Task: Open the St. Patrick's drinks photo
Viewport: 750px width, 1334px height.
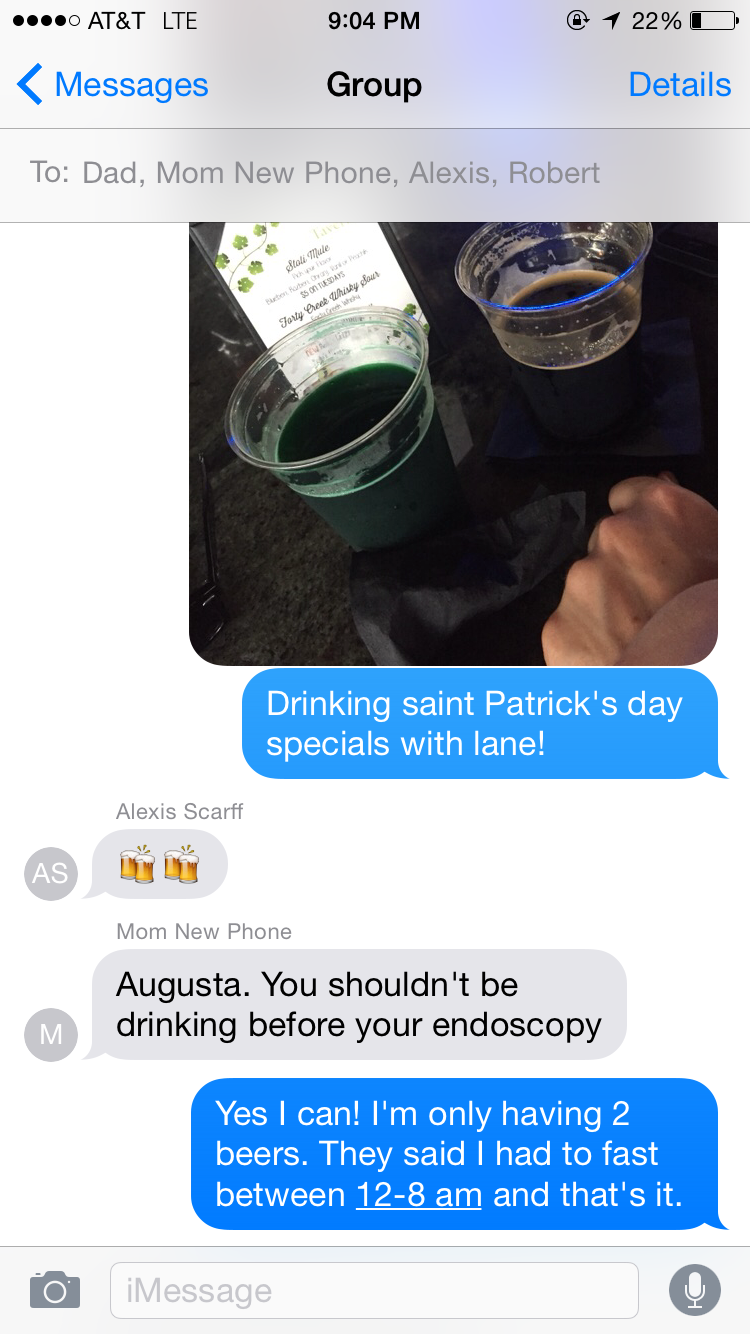Action: [x=453, y=443]
